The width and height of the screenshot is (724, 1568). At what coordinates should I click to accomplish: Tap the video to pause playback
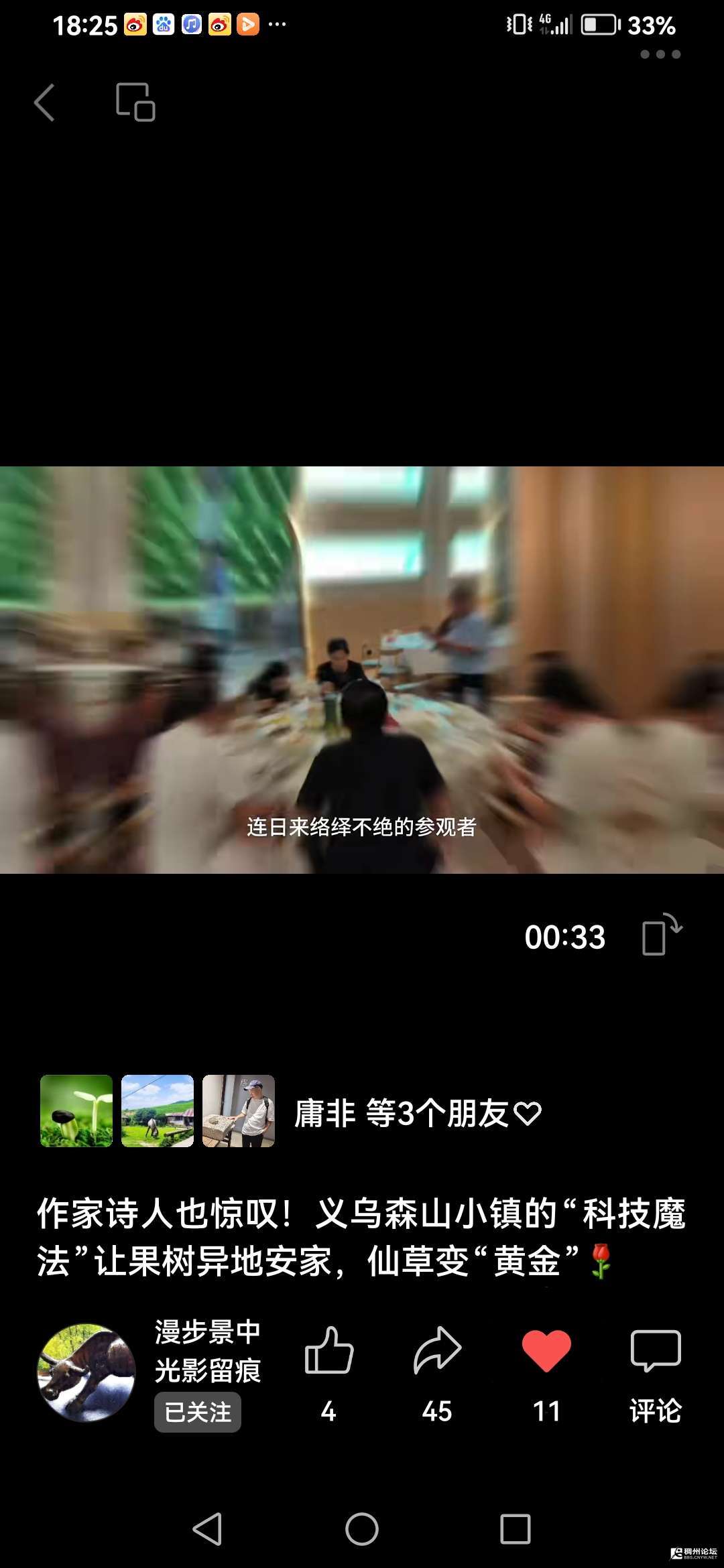(362, 670)
